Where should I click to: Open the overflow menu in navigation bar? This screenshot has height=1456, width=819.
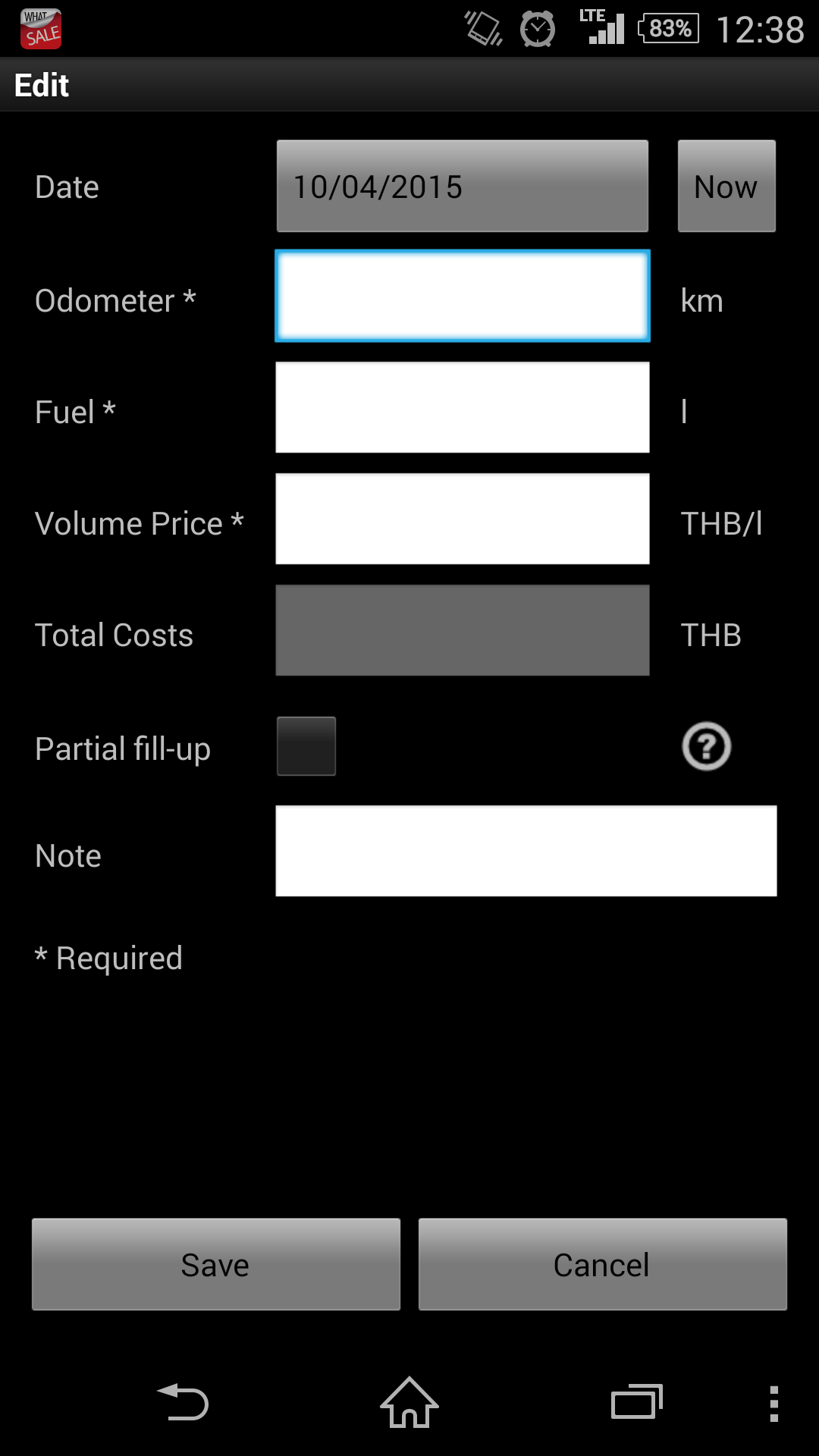pyautogui.click(x=773, y=1404)
